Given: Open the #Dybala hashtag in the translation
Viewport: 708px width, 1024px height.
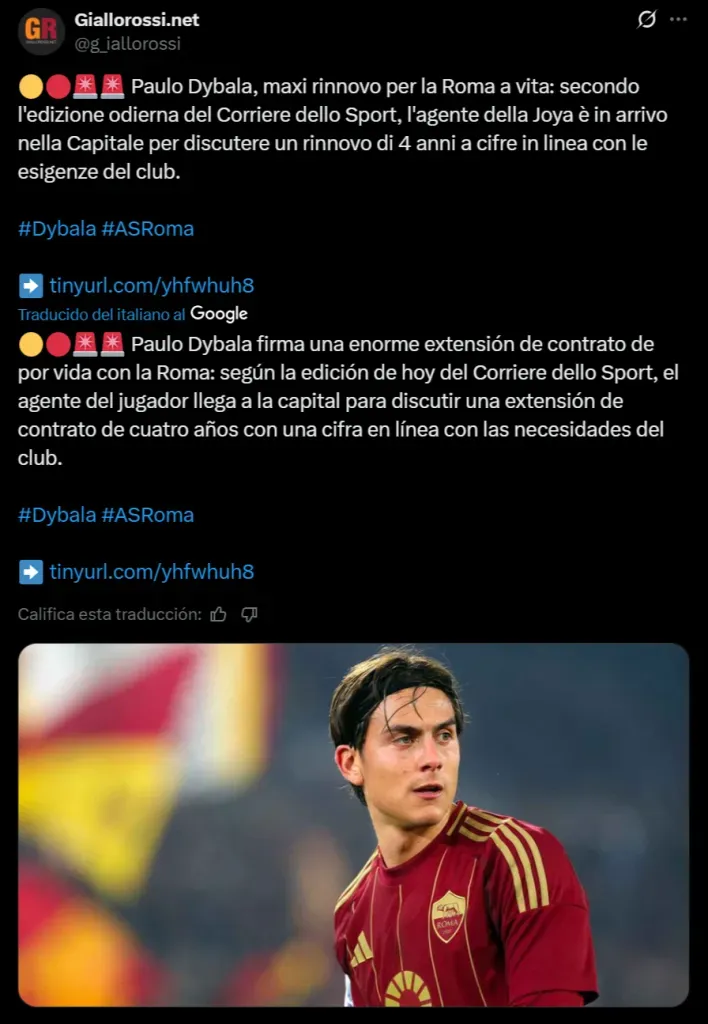Looking at the screenshot, I should pos(56,515).
